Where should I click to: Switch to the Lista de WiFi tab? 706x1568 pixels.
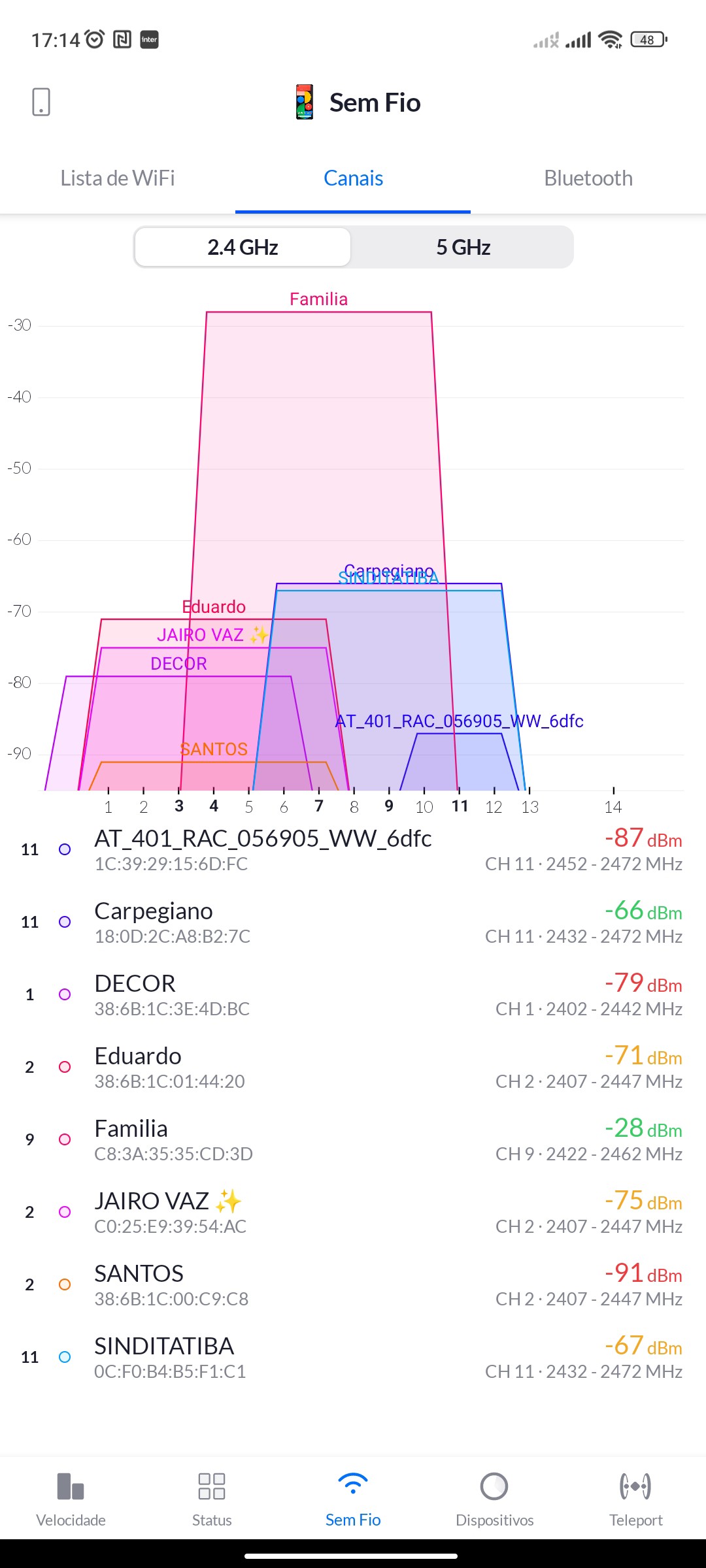coord(118,178)
